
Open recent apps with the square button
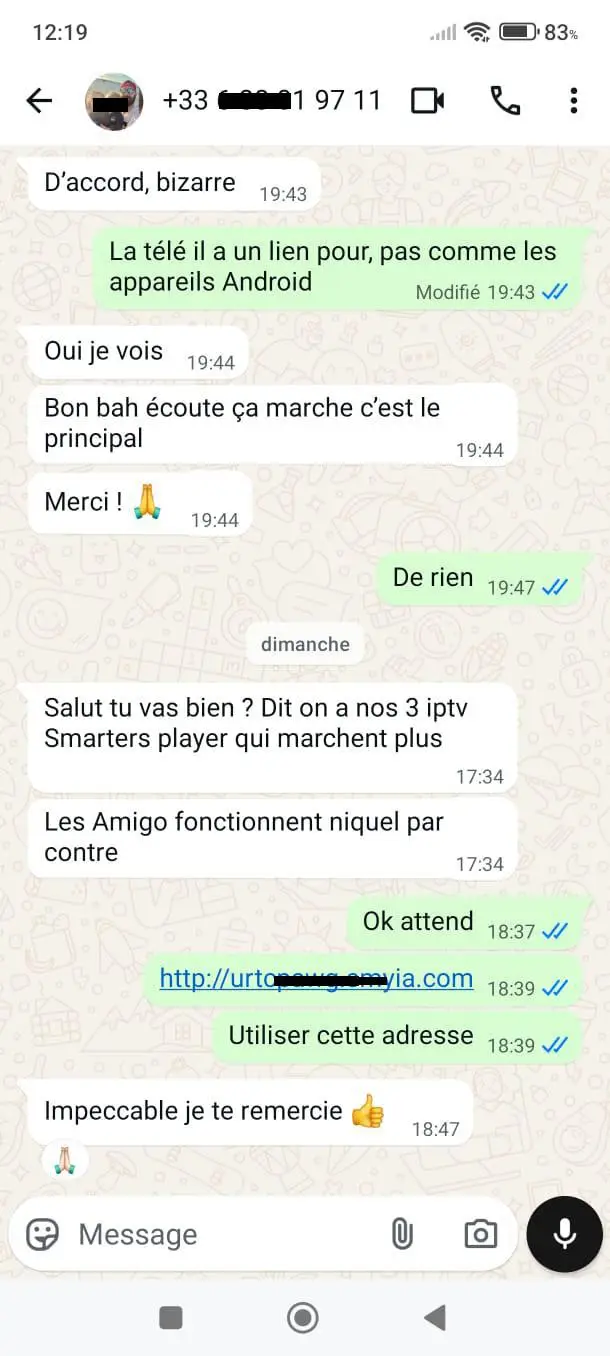tap(171, 1318)
